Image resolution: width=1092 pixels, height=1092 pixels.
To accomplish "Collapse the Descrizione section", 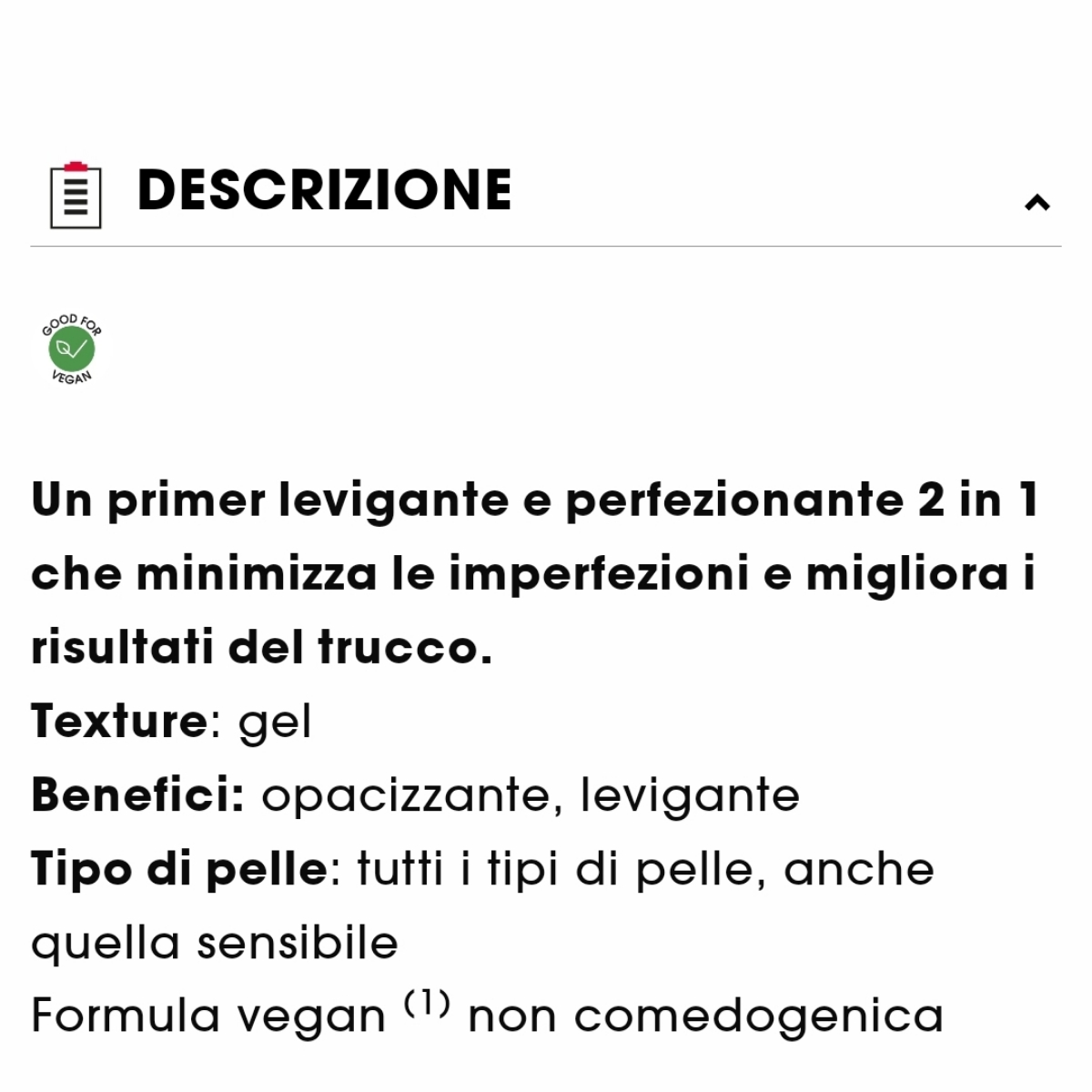I will (x=1036, y=202).
